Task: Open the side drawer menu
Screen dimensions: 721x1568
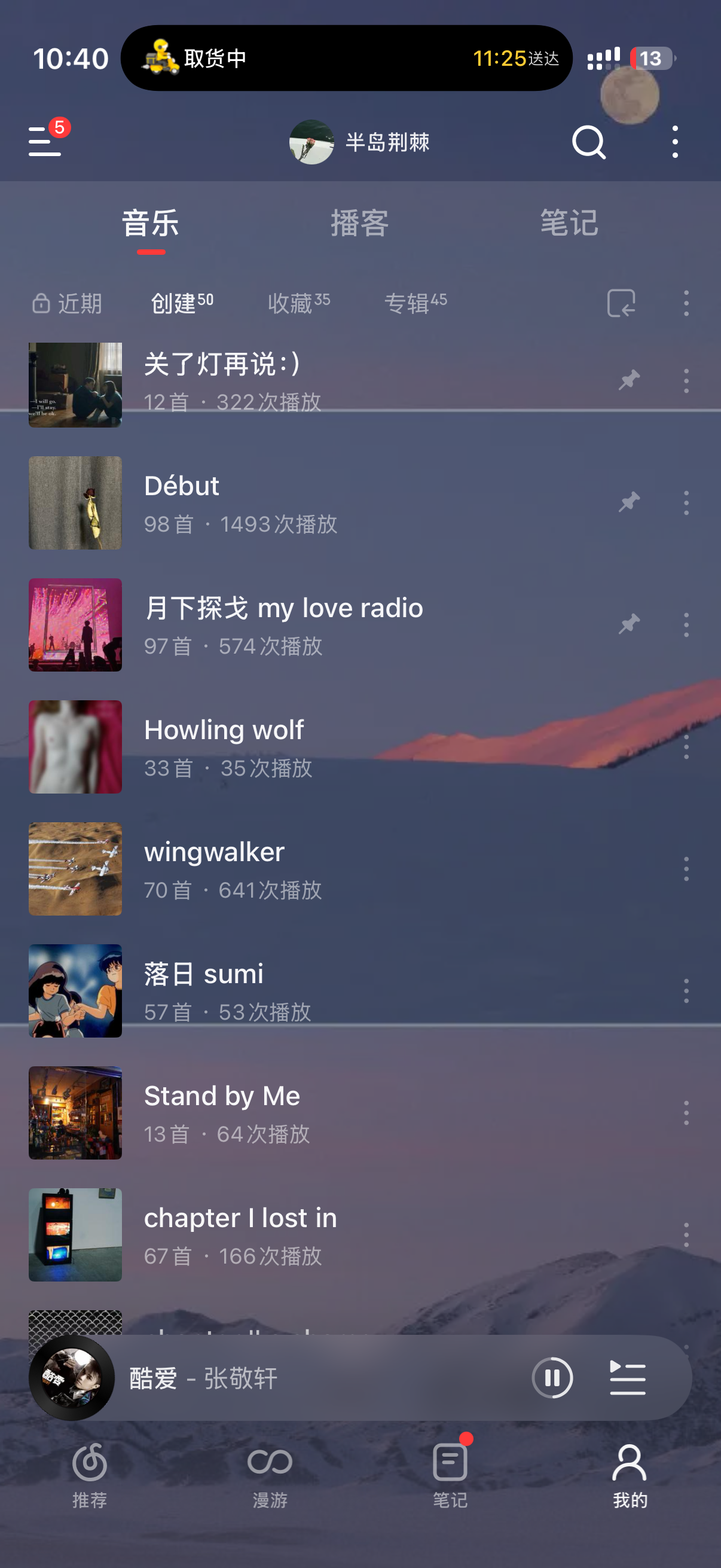Action: [x=45, y=142]
